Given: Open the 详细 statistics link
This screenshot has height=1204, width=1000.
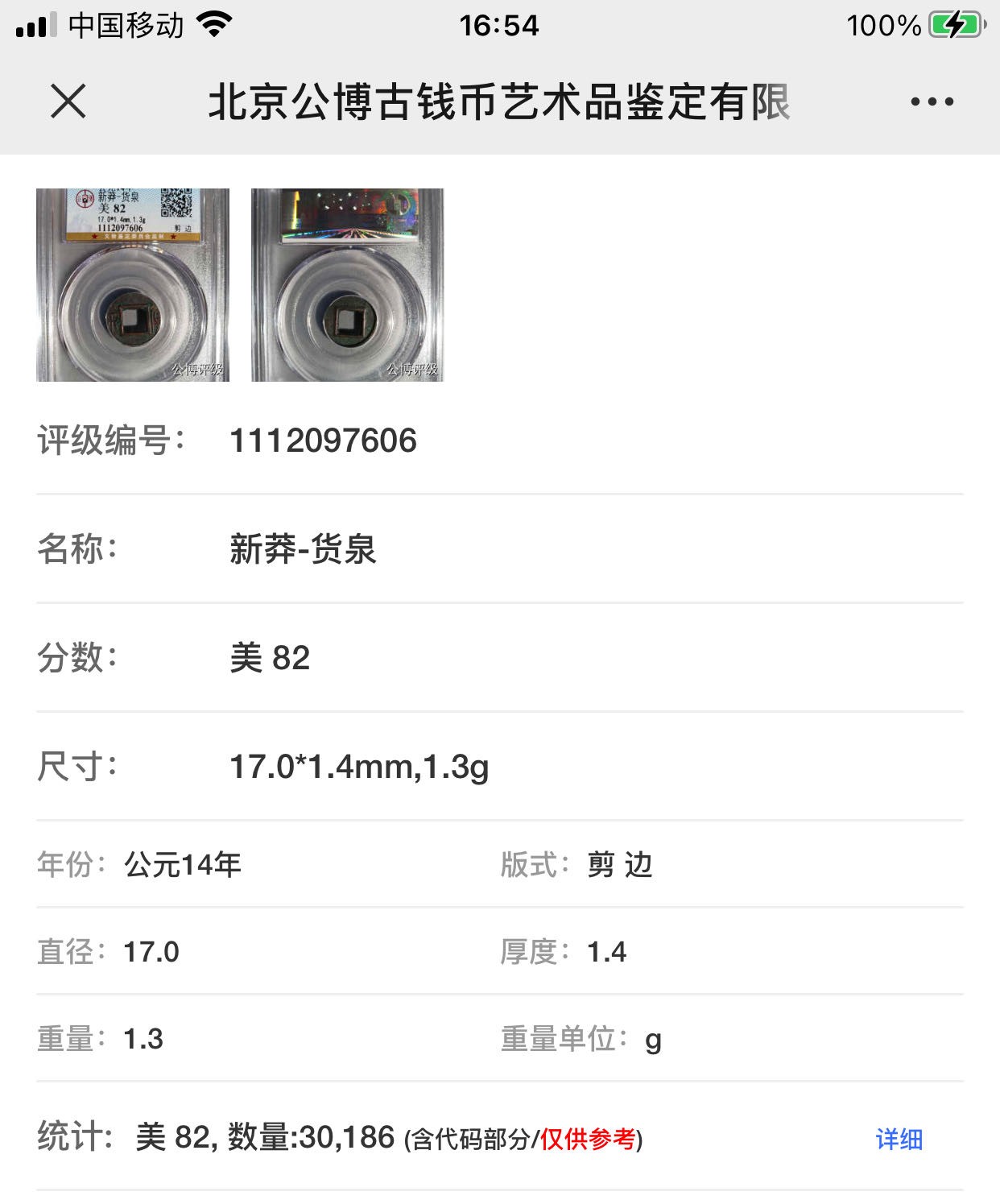Looking at the screenshot, I should tap(899, 1139).
